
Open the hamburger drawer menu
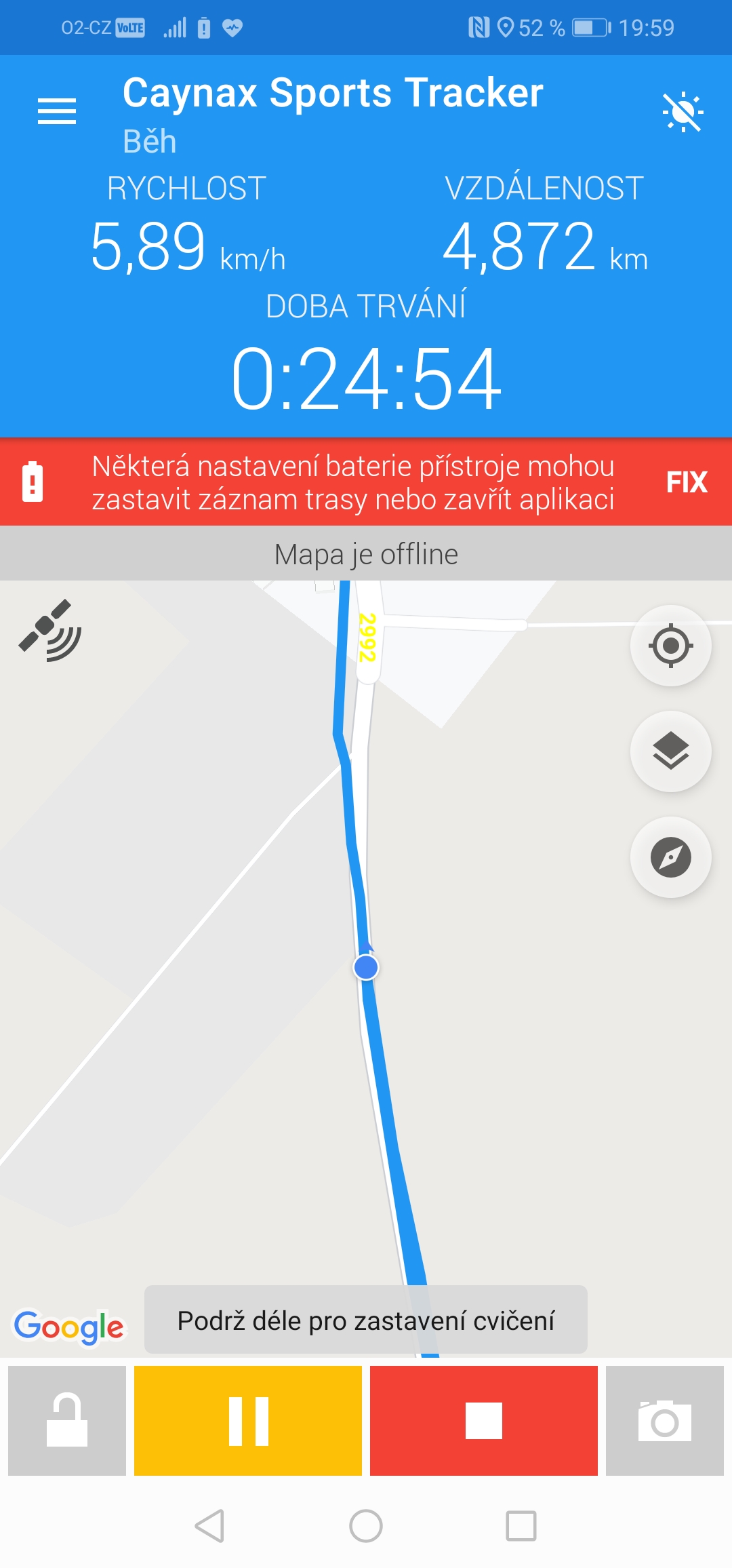[57, 111]
